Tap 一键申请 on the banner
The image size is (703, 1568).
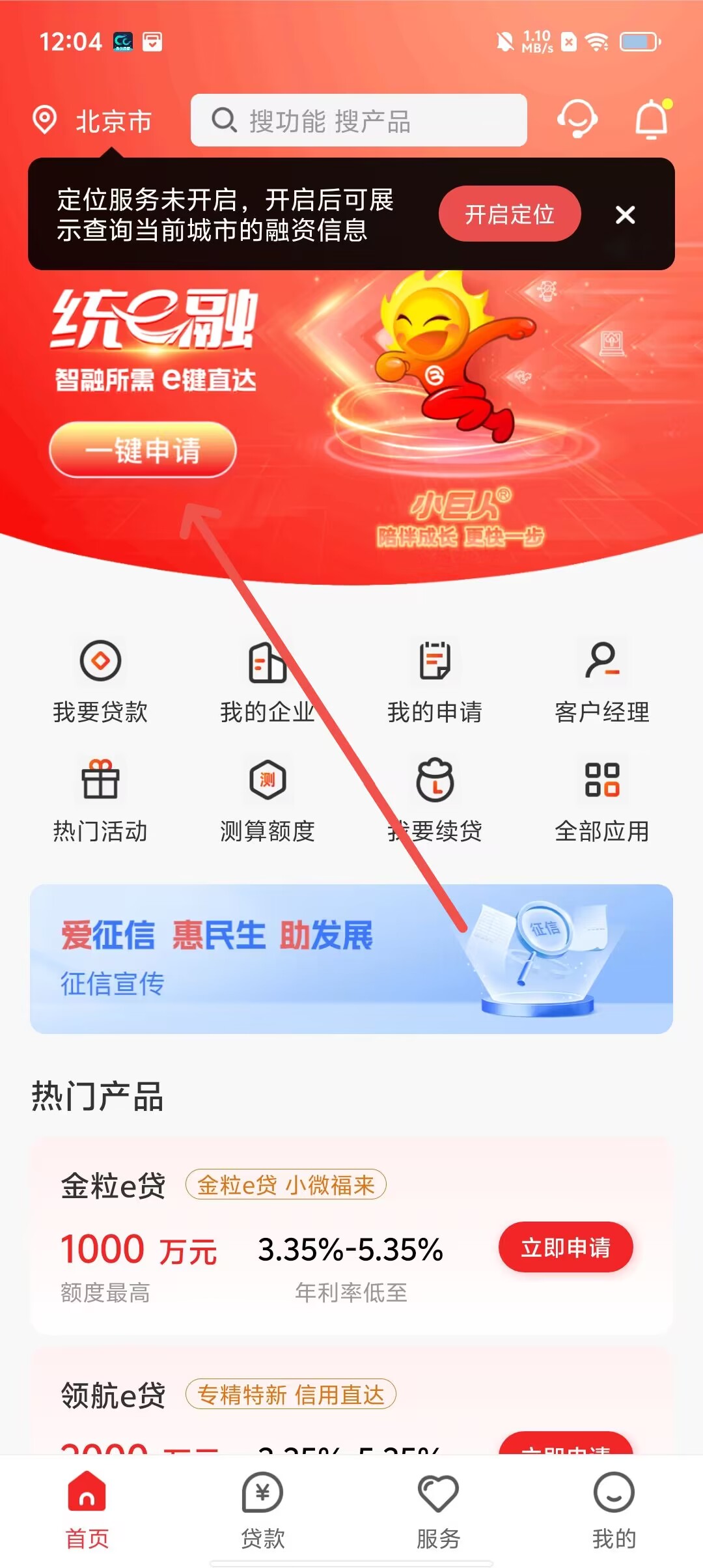(143, 450)
